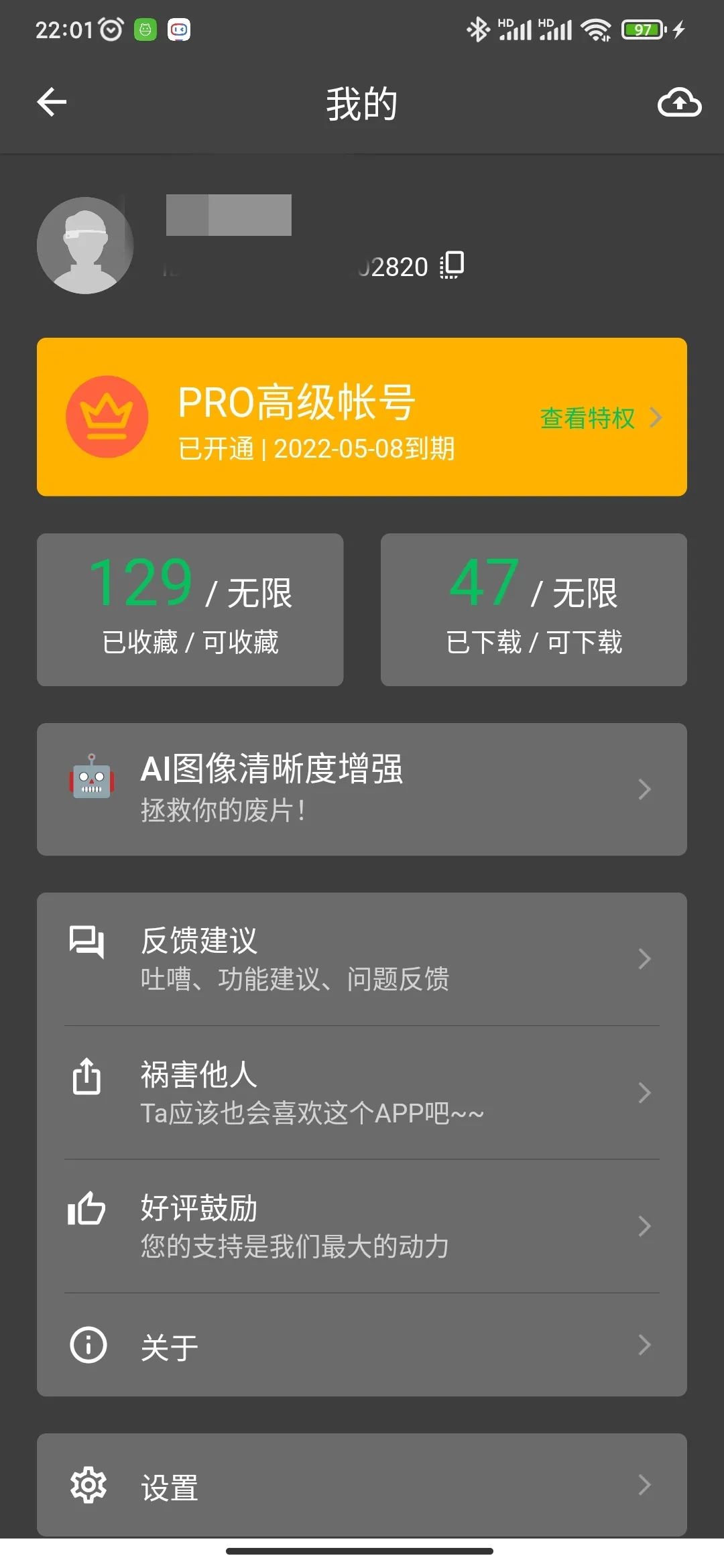
Task: Go back using the top-left arrow
Action: pyautogui.click(x=52, y=103)
